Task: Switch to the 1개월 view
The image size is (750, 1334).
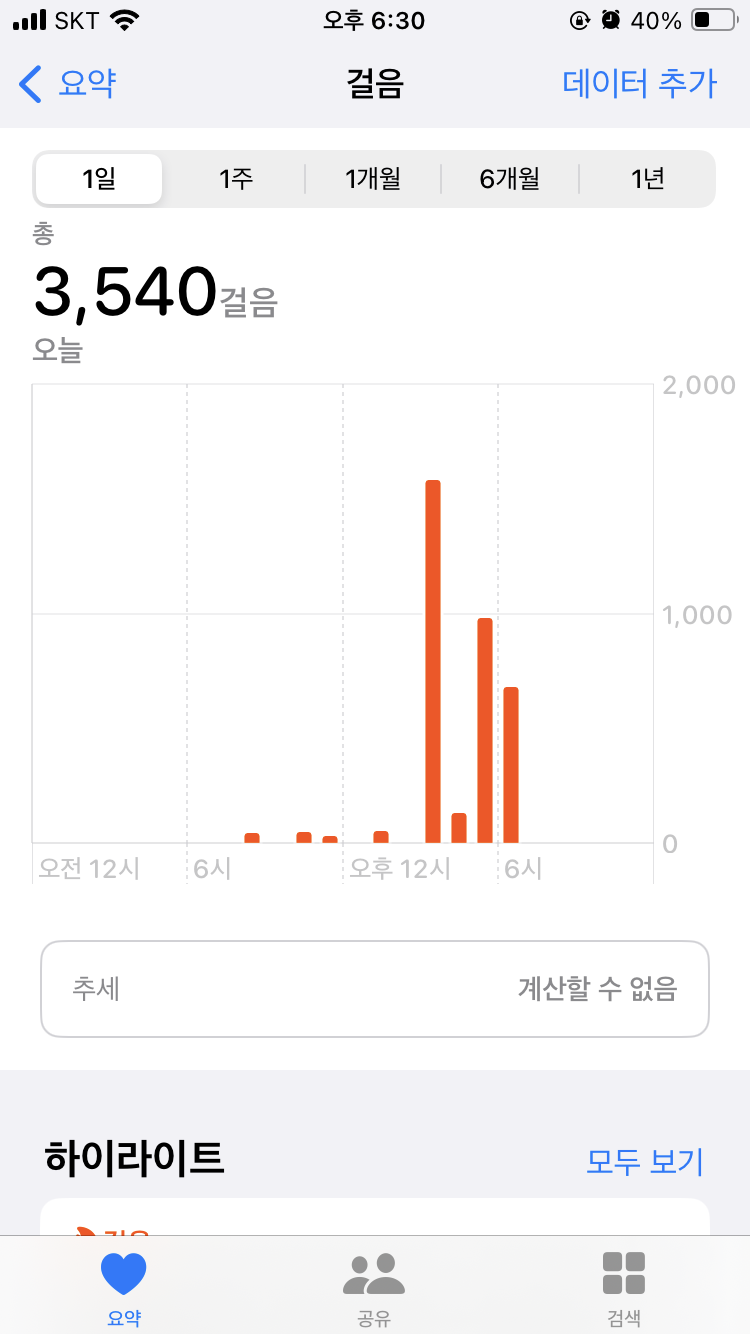Action: pyautogui.click(x=373, y=179)
